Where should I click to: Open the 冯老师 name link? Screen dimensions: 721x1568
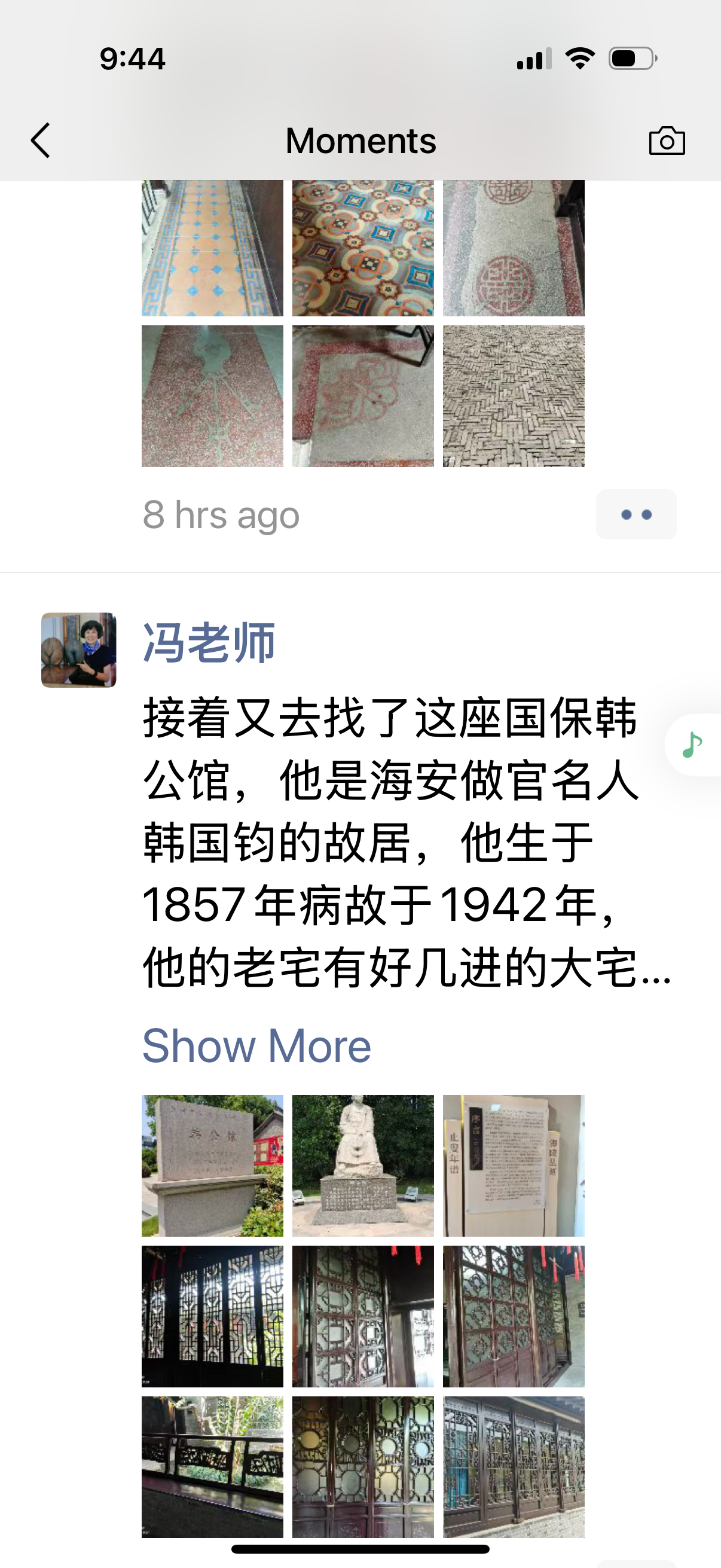click(209, 643)
